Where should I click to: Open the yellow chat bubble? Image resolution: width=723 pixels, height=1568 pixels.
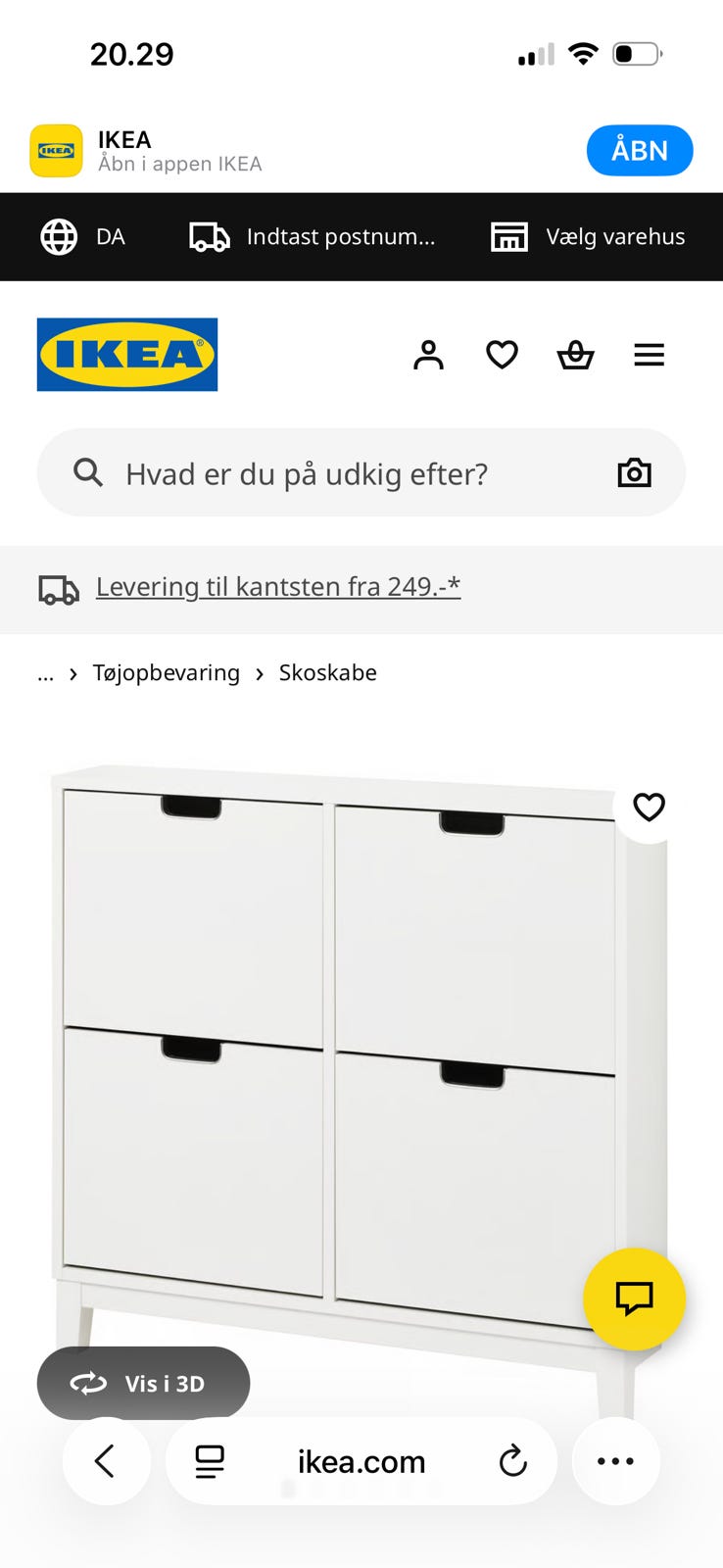(634, 1299)
